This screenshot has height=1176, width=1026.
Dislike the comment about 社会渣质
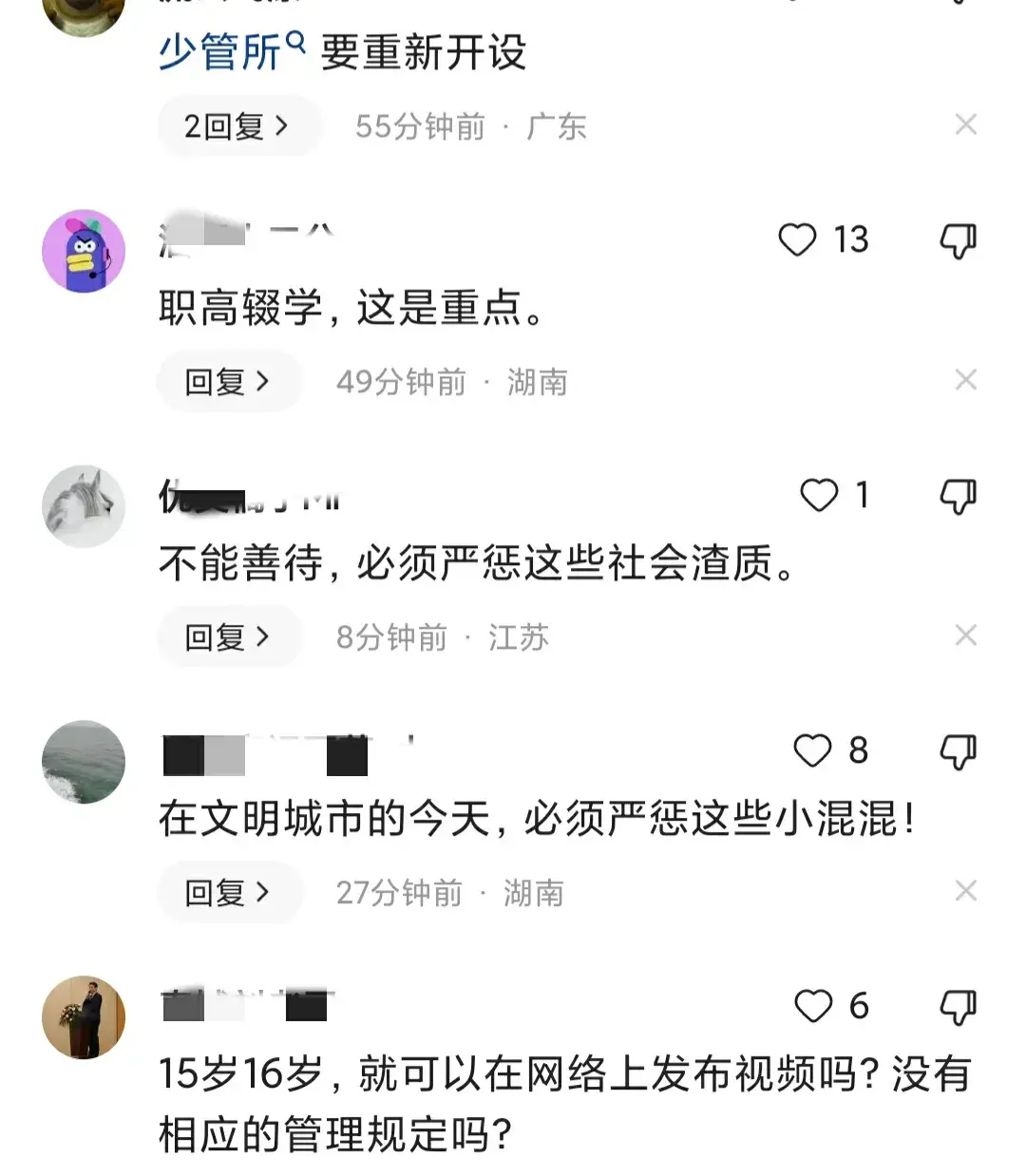(x=958, y=496)
